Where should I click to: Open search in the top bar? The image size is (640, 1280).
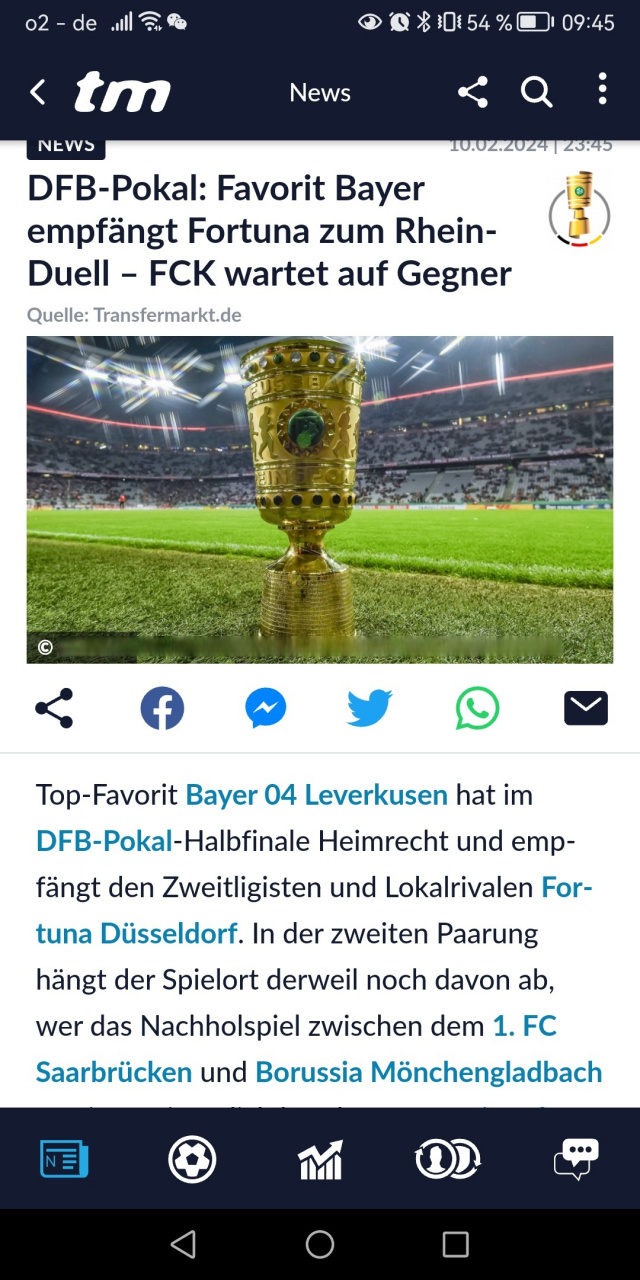537,93
